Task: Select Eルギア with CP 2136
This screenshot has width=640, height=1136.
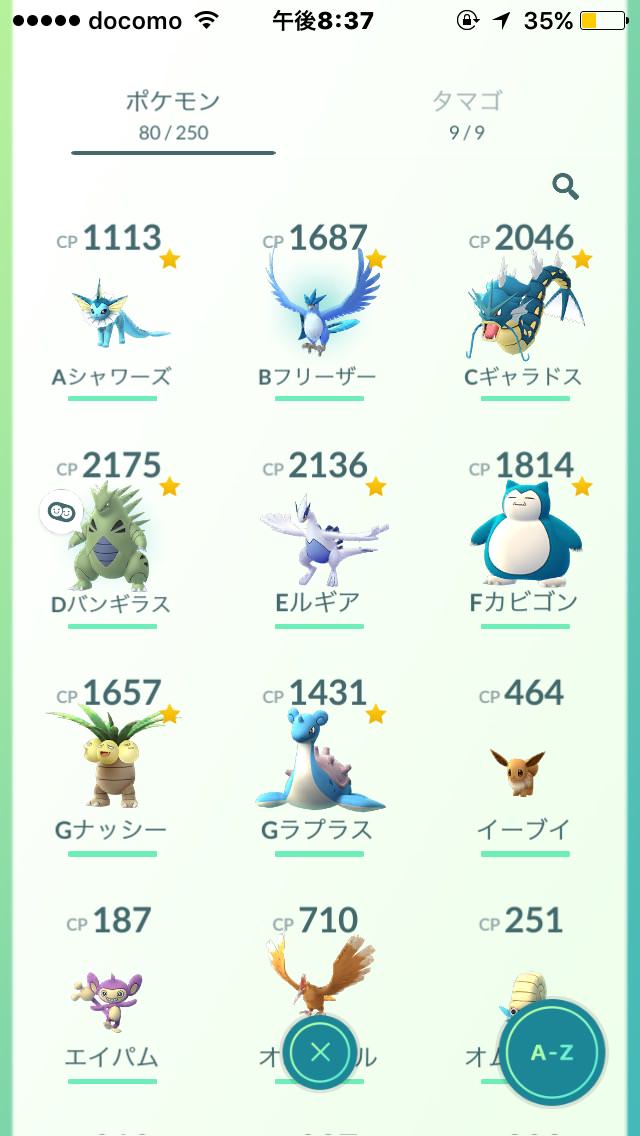Action: pyautogui.click(x=320, y=538)
